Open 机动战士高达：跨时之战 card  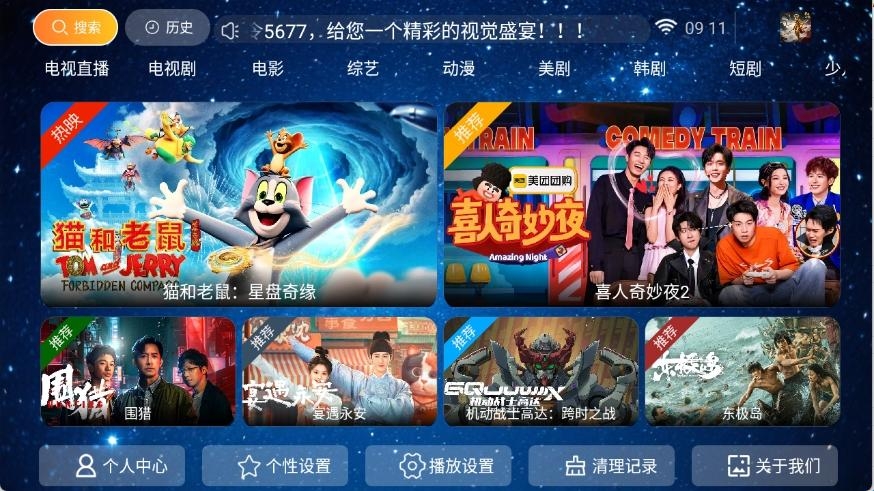click(541, 372)
